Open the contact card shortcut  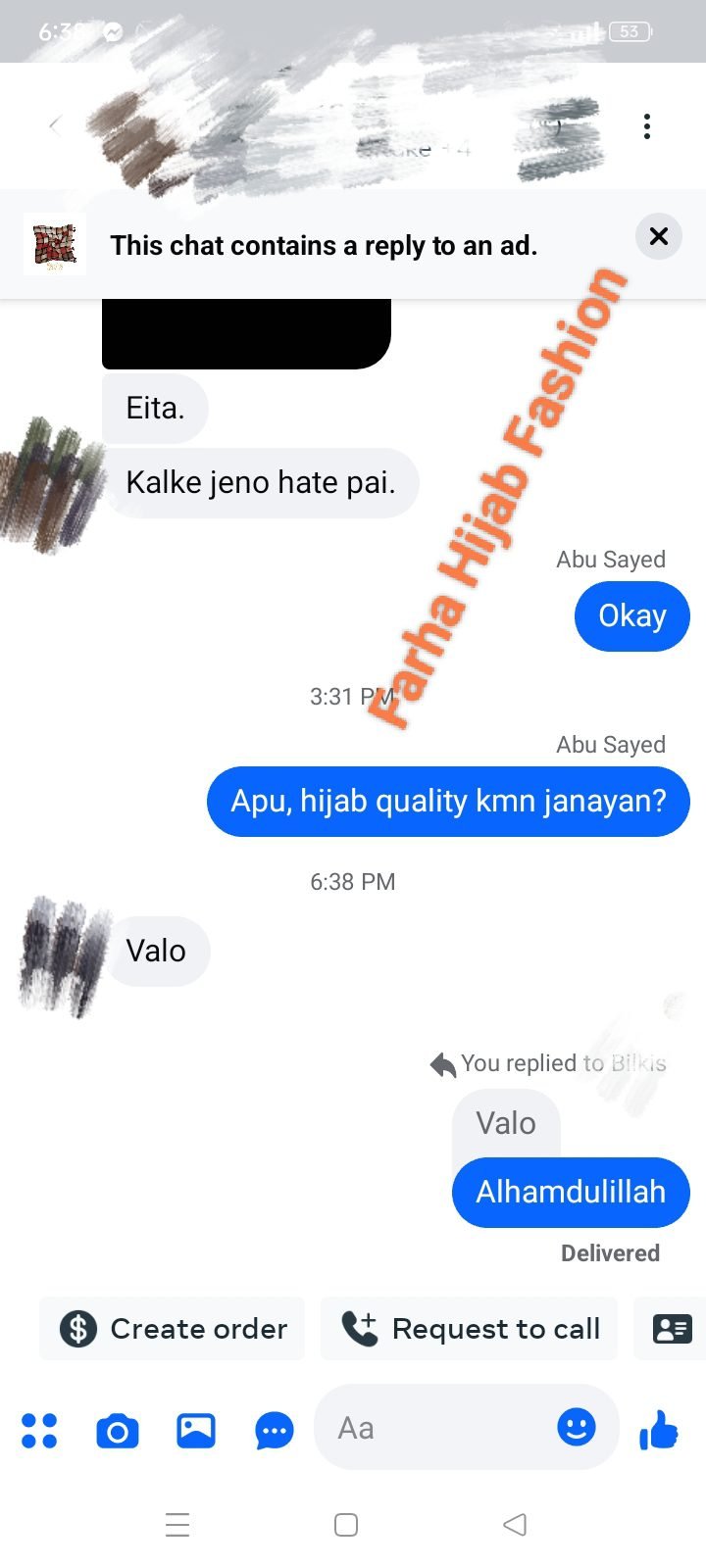point(672,1329)
